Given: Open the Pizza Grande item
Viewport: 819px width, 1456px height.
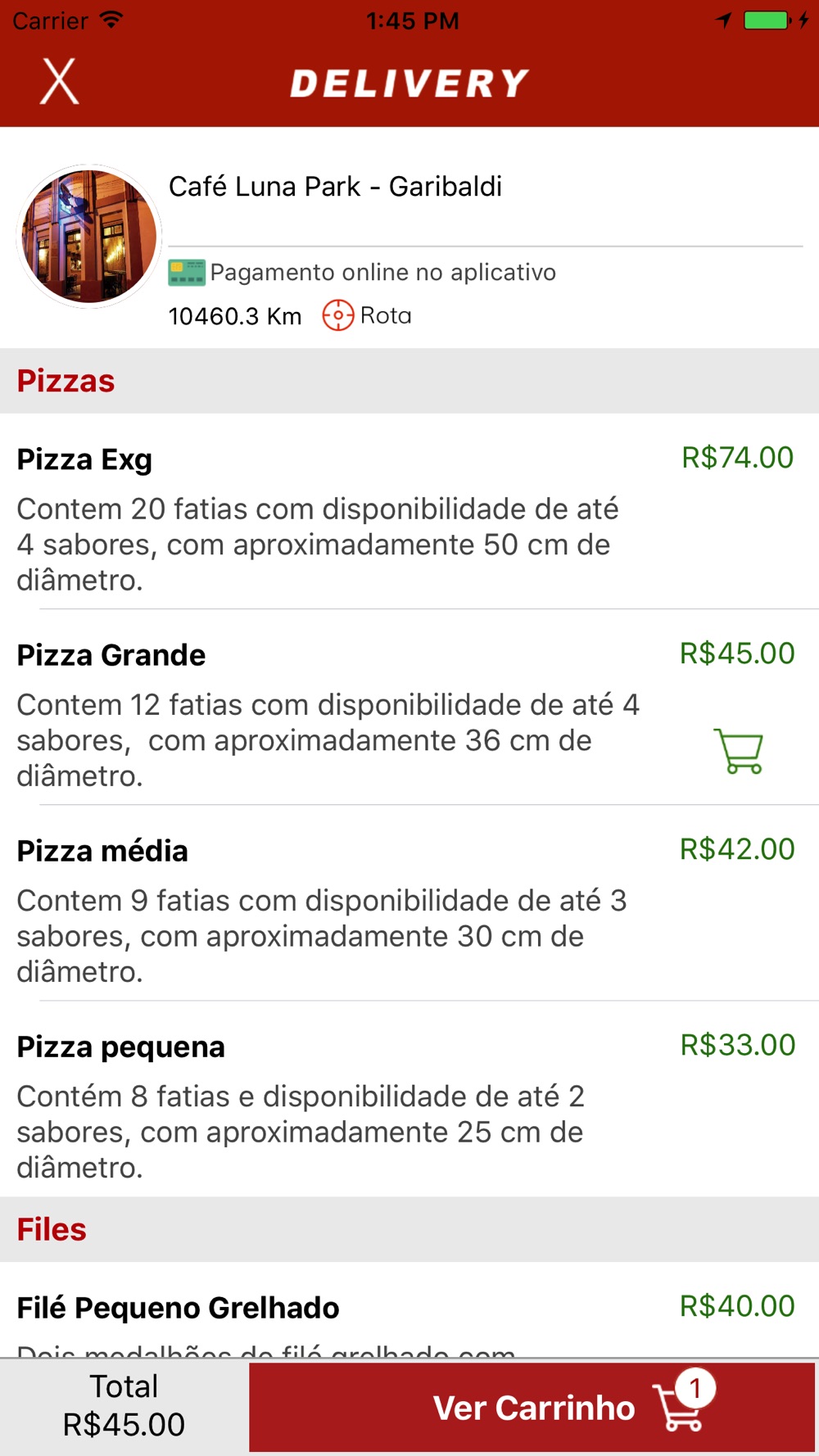Looking at the screenshot, I should [409, 707].
